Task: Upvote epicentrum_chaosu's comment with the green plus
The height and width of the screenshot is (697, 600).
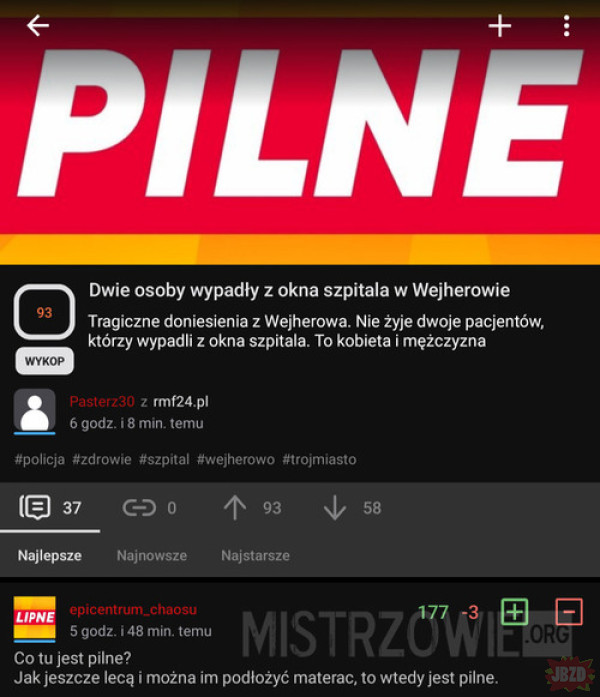Action: 514,612
